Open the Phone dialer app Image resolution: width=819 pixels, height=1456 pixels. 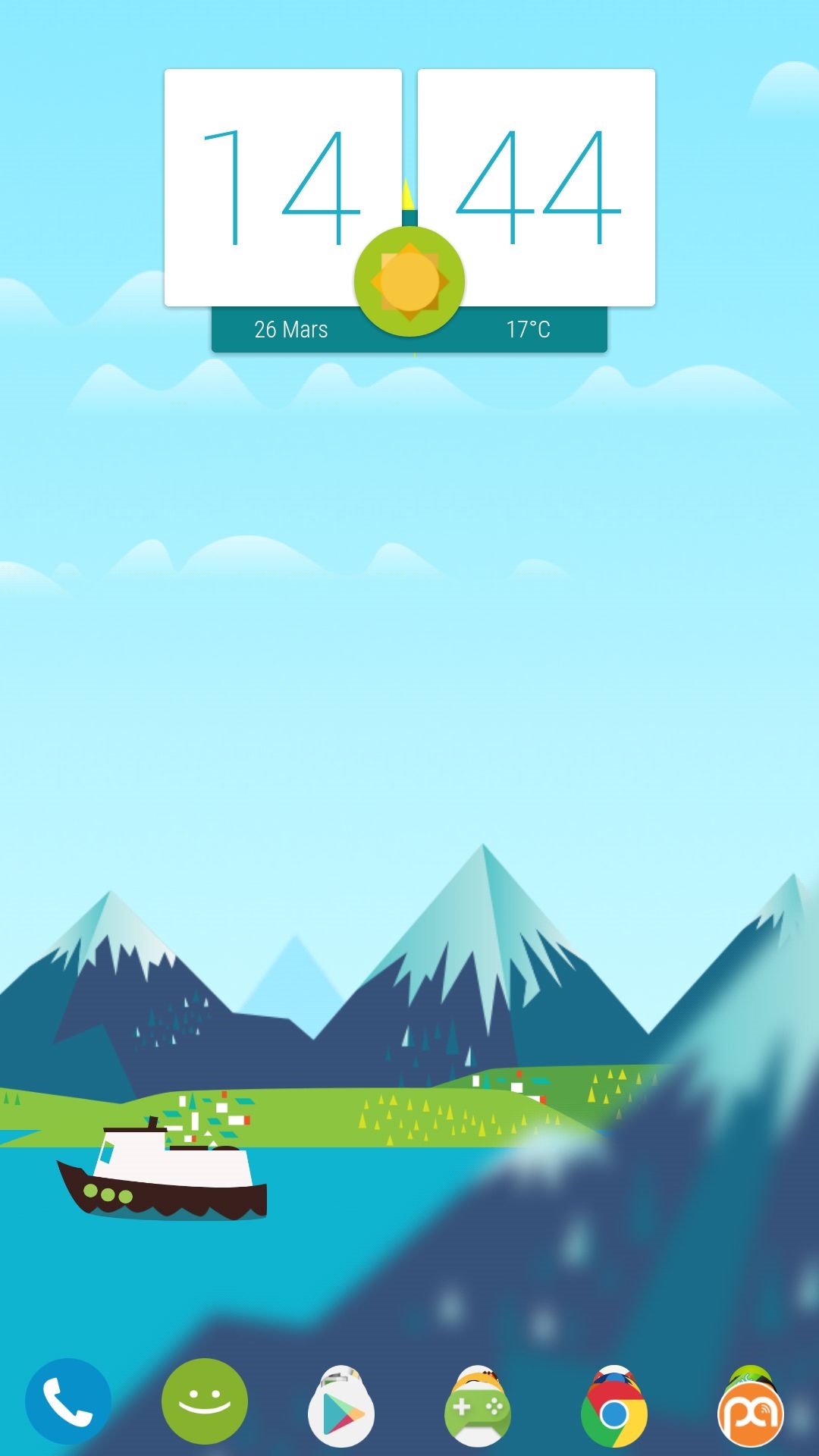pyautogui.click(x=68, y=1401)
